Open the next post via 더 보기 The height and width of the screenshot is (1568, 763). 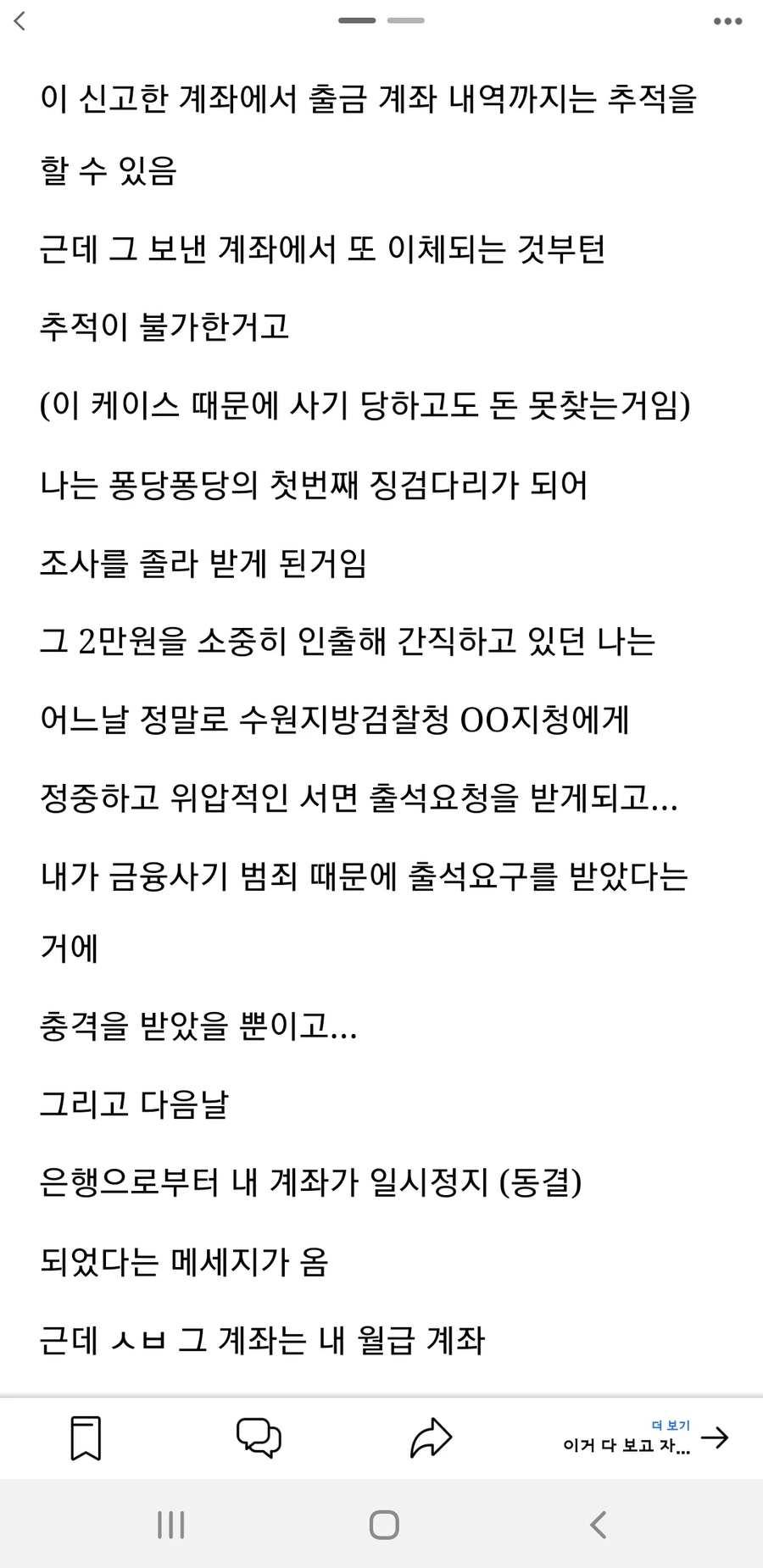click(x=646, y=1437)
